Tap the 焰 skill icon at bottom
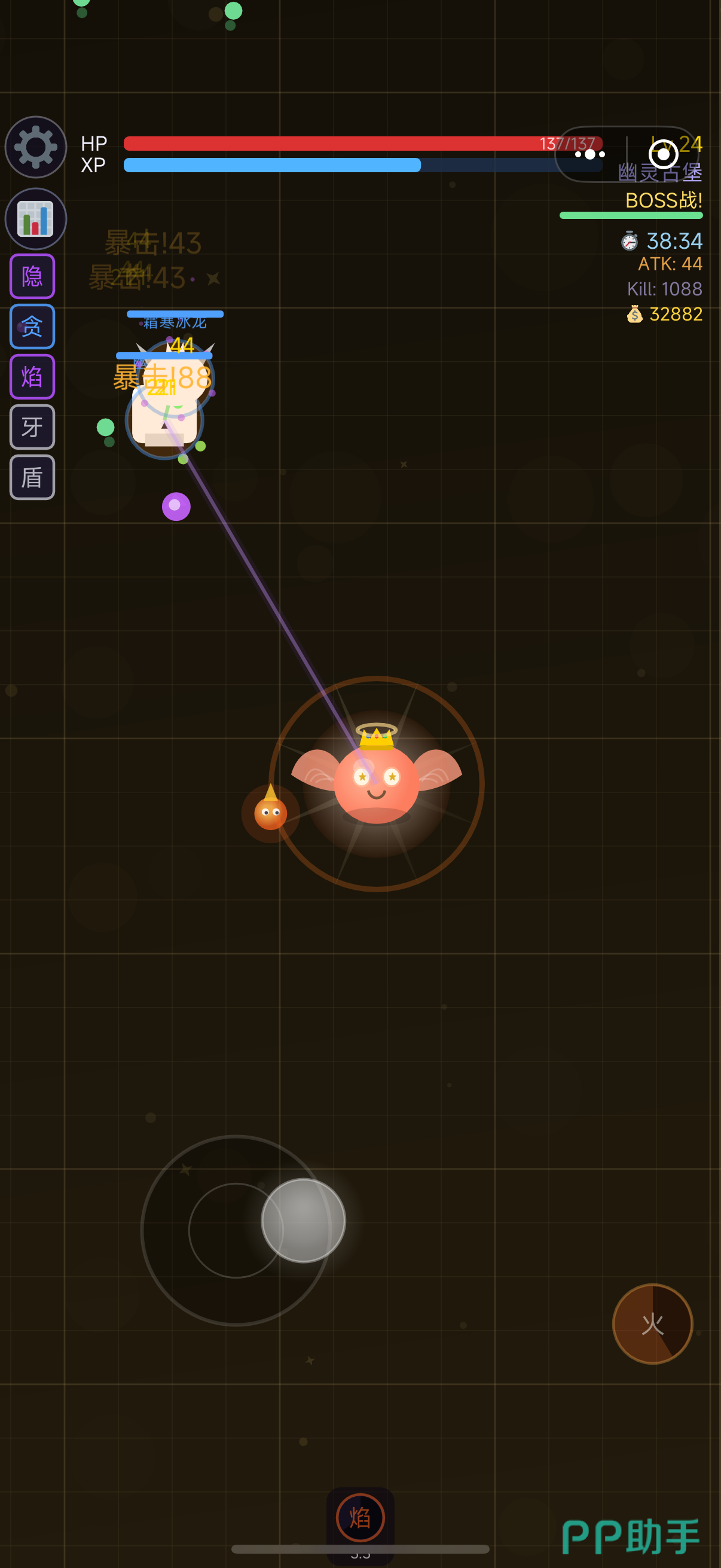Screen dimensions: 721x1568 click(360, 1518)
